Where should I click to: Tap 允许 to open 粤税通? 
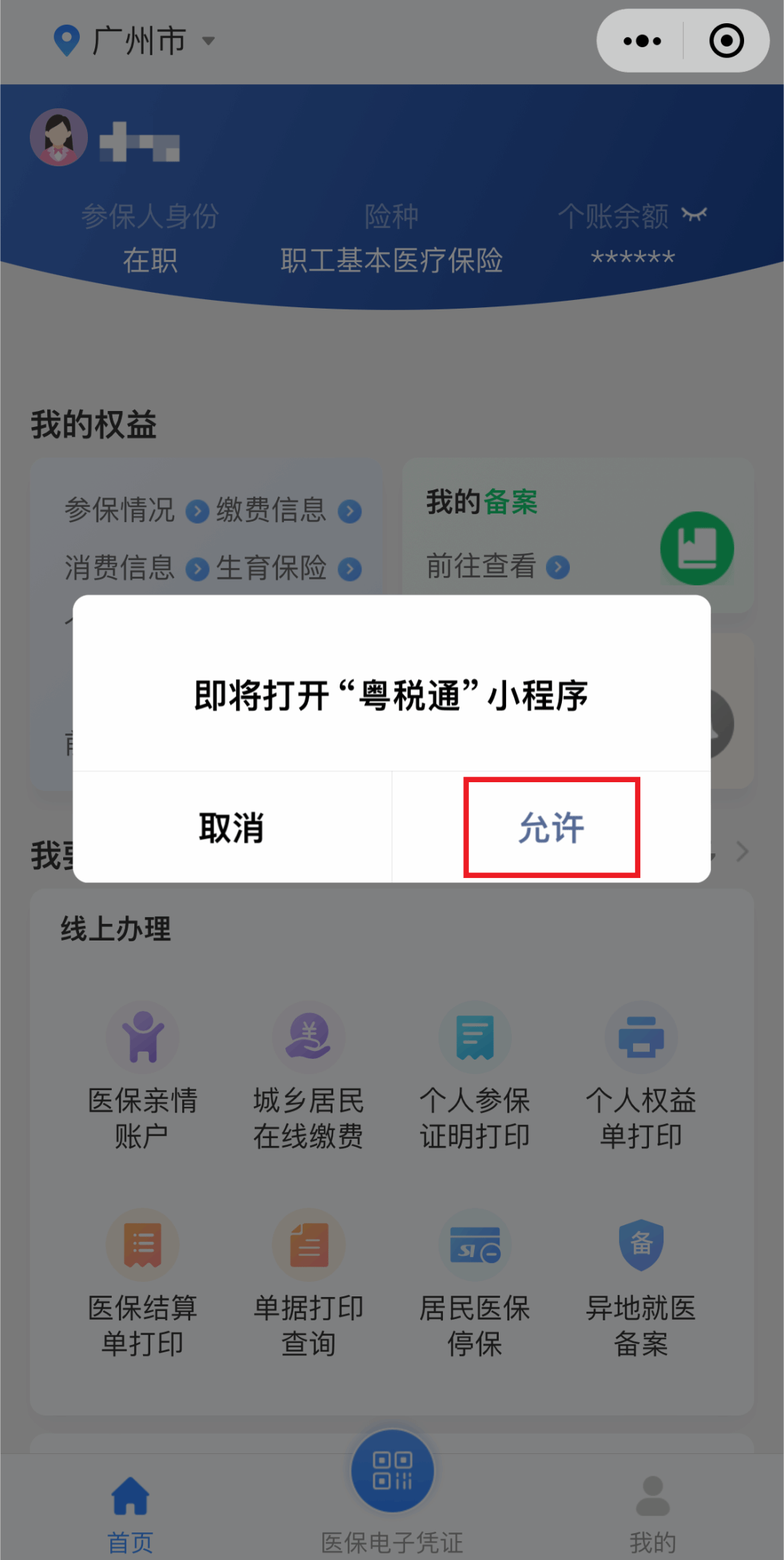[x=551, y=828]
